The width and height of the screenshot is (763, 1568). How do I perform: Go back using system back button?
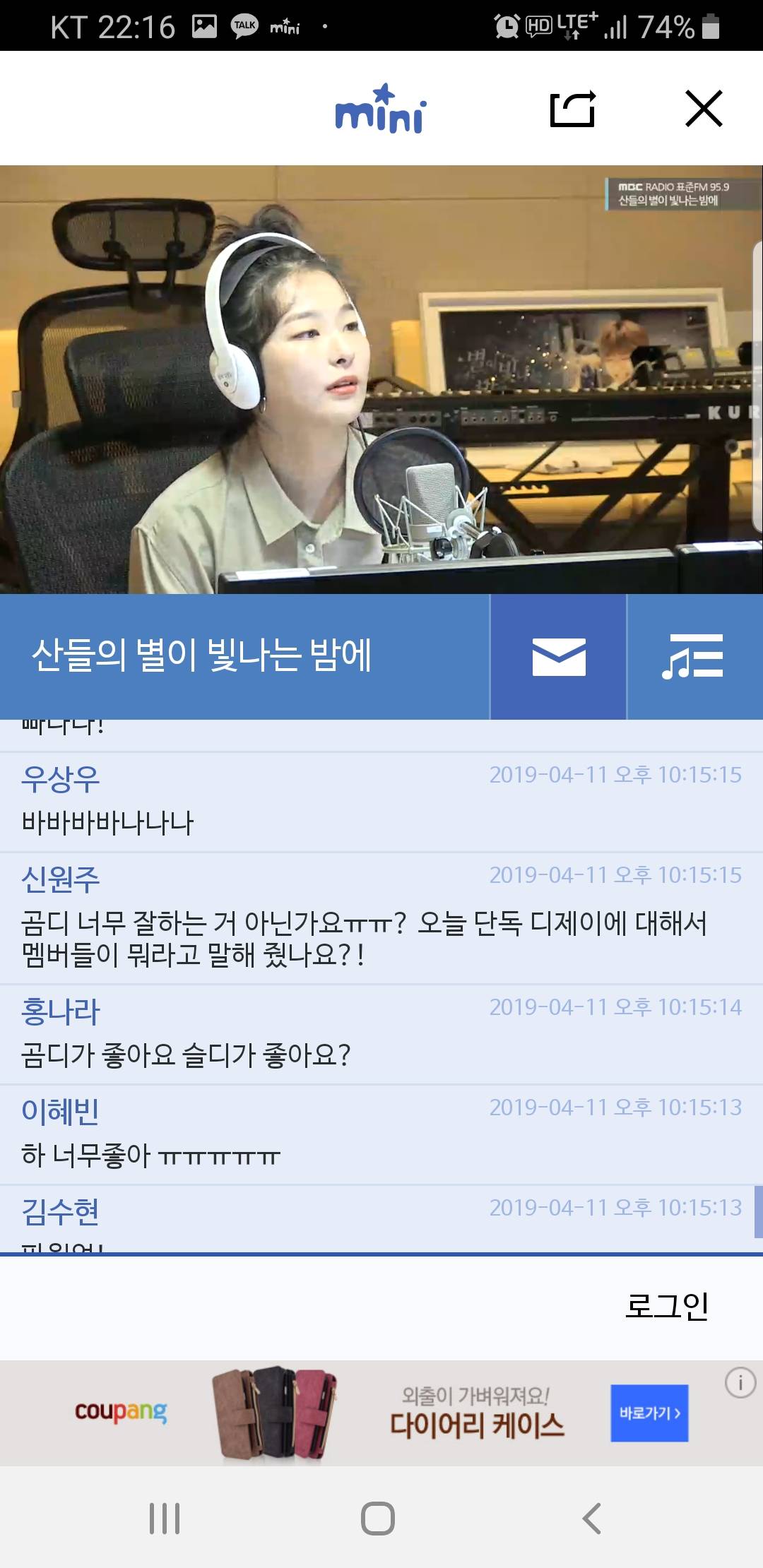(x=592, y=1518)
